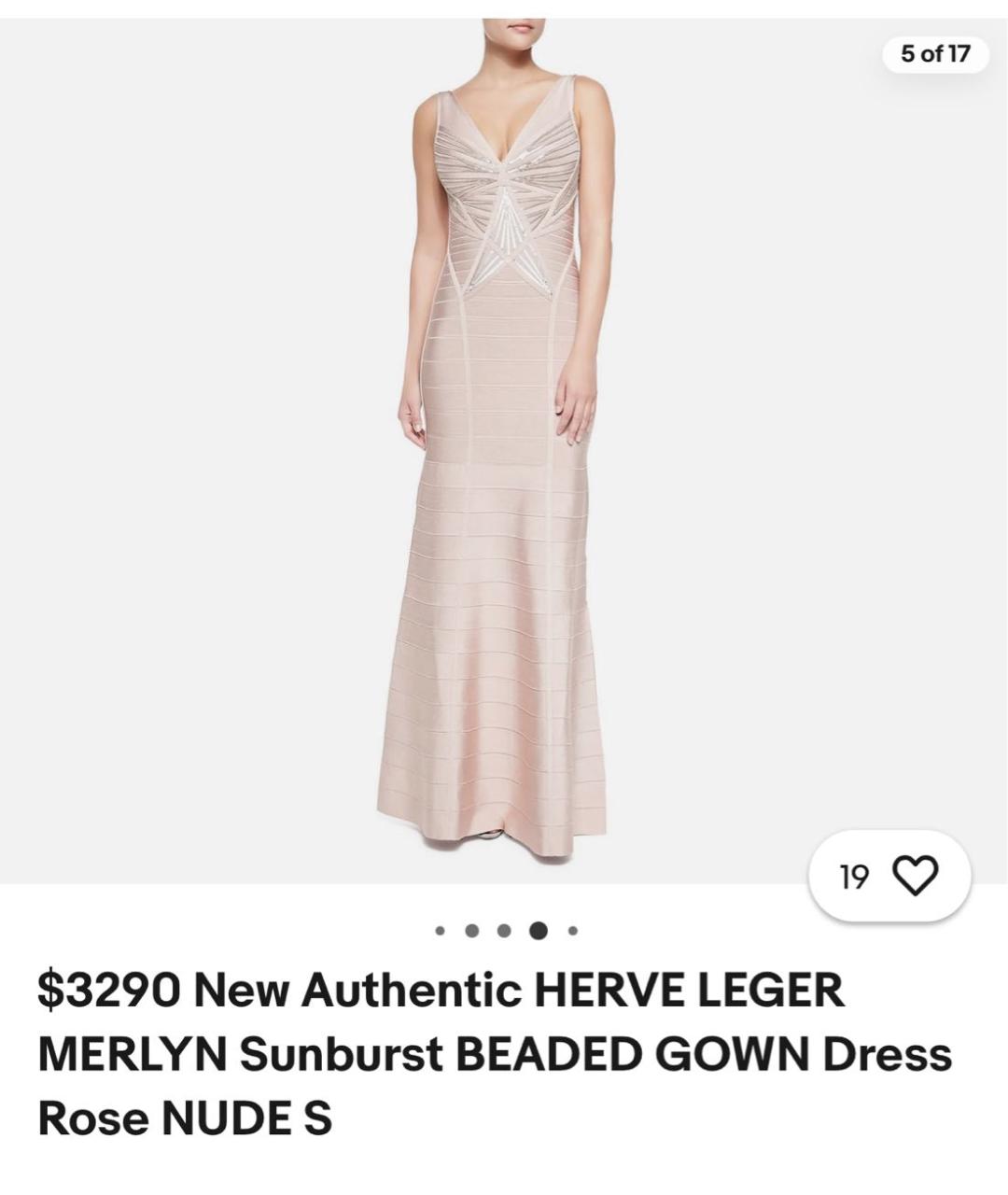This screenshot has height=1195, width=1008.
Task: Click 'HERVE LEGER' in the listing title
Action: tap(691, 990)
